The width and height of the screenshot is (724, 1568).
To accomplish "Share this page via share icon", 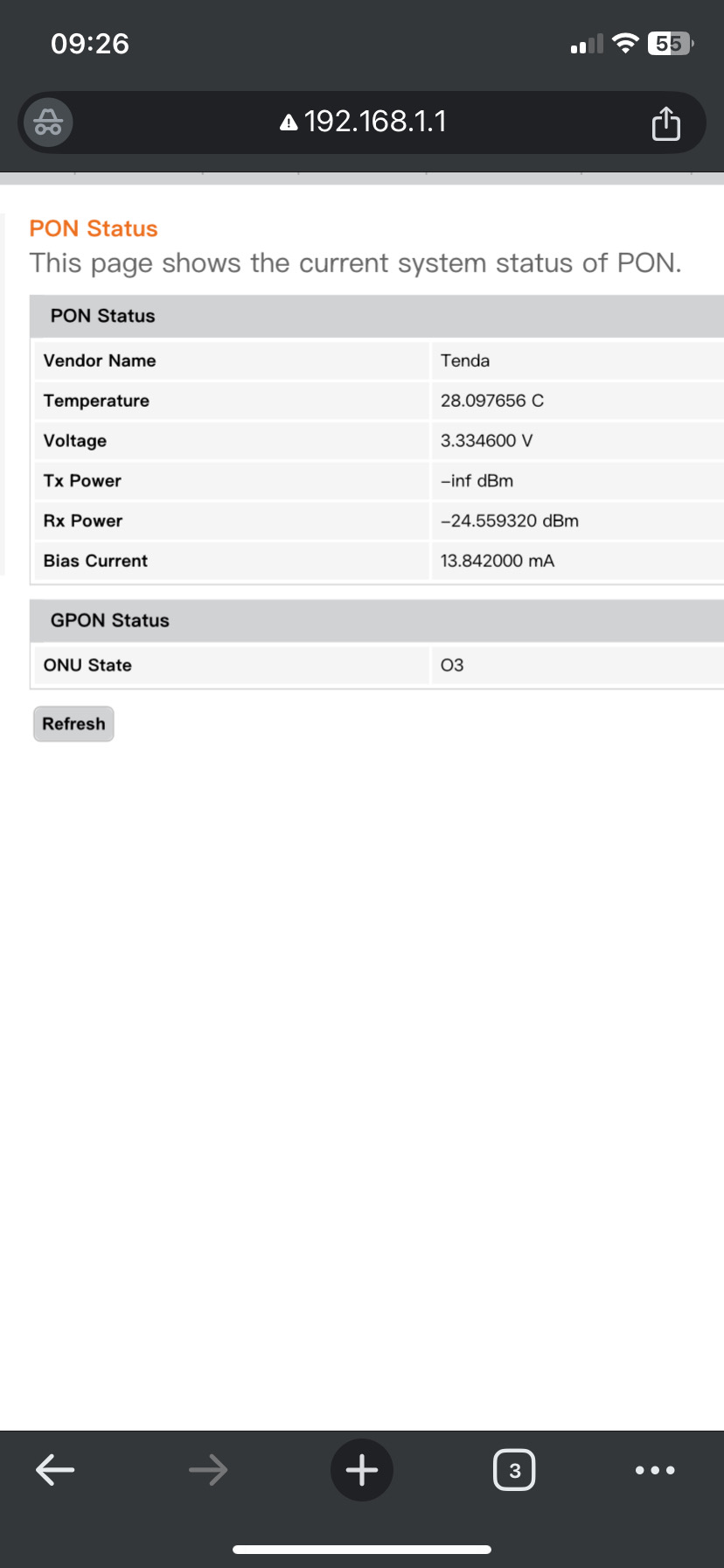I will tap(665, 123).
